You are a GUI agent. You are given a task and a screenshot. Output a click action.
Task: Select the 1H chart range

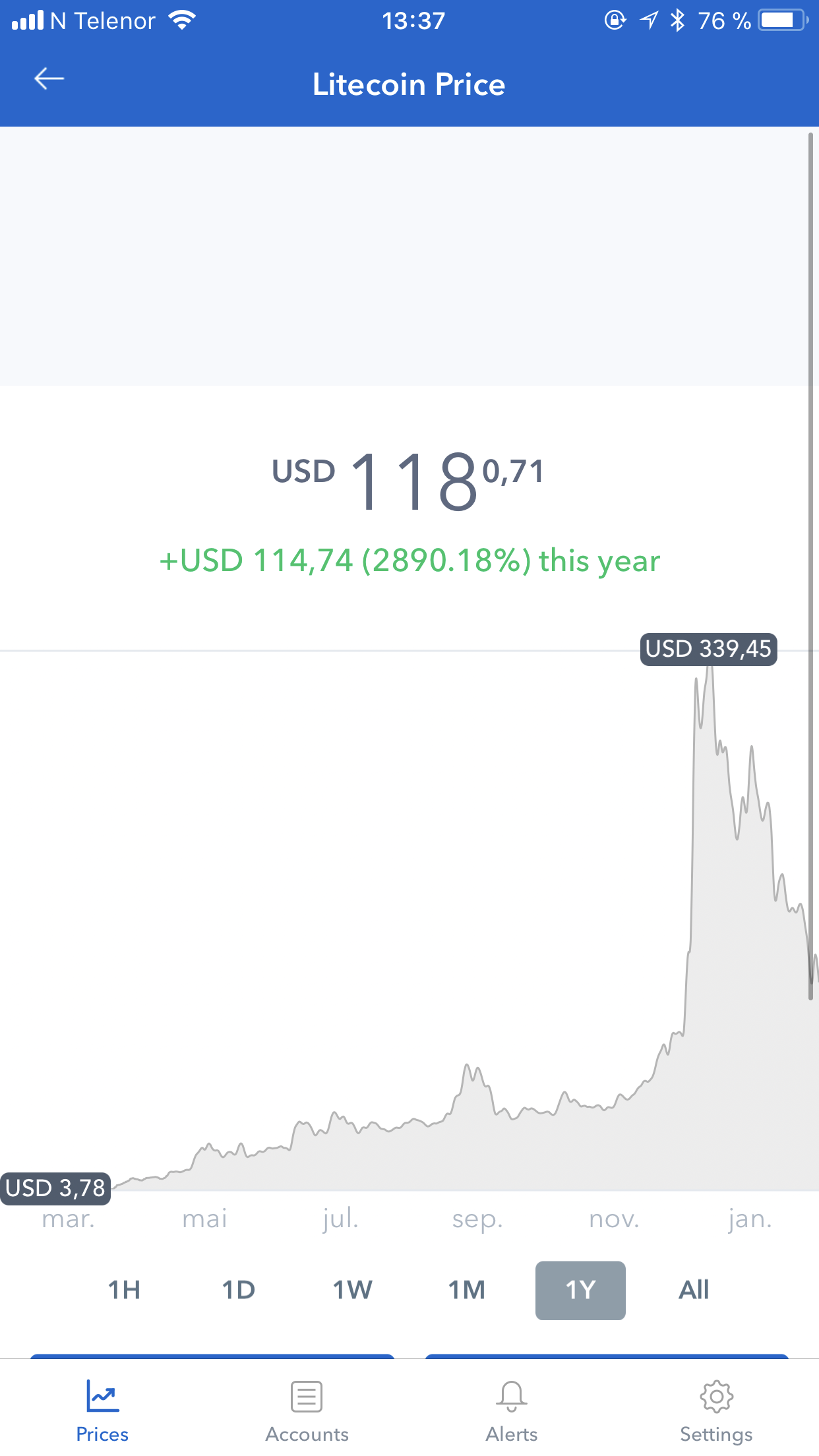point(124,1290)
